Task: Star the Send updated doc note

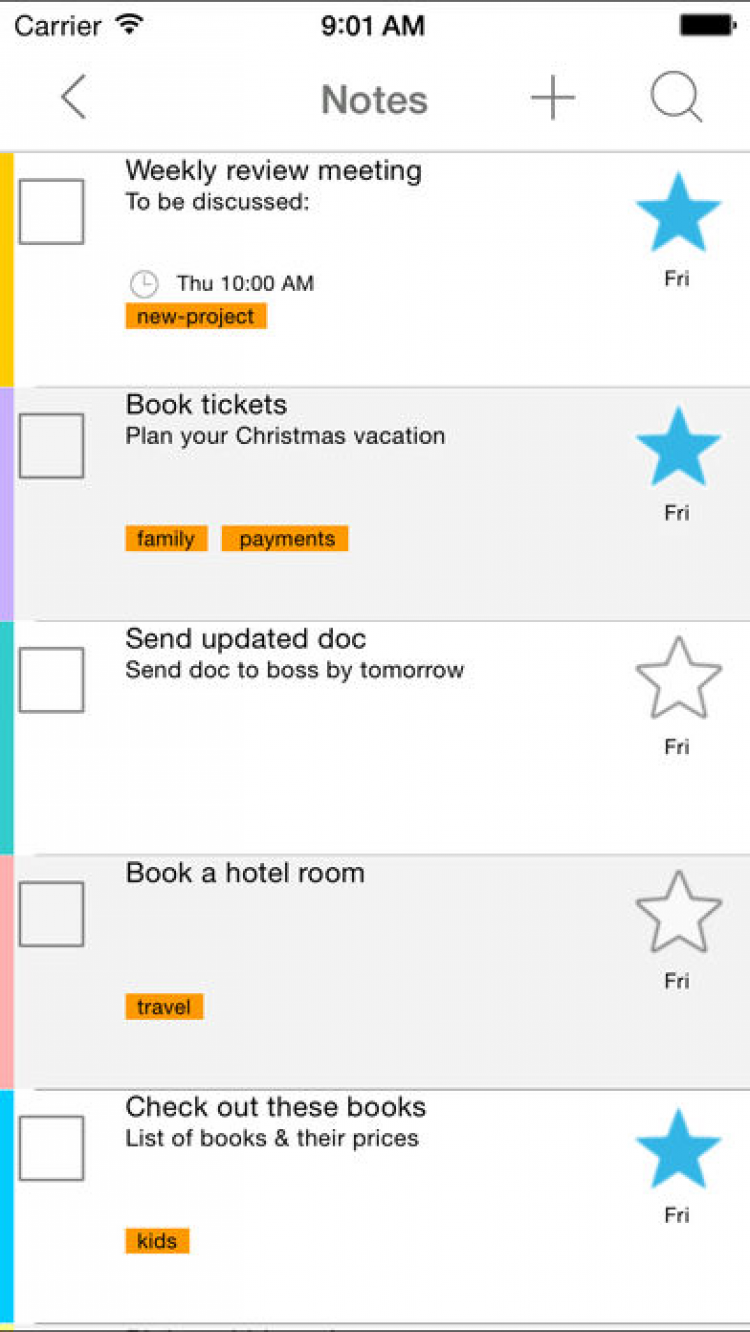Action: (x=678, y=679)
